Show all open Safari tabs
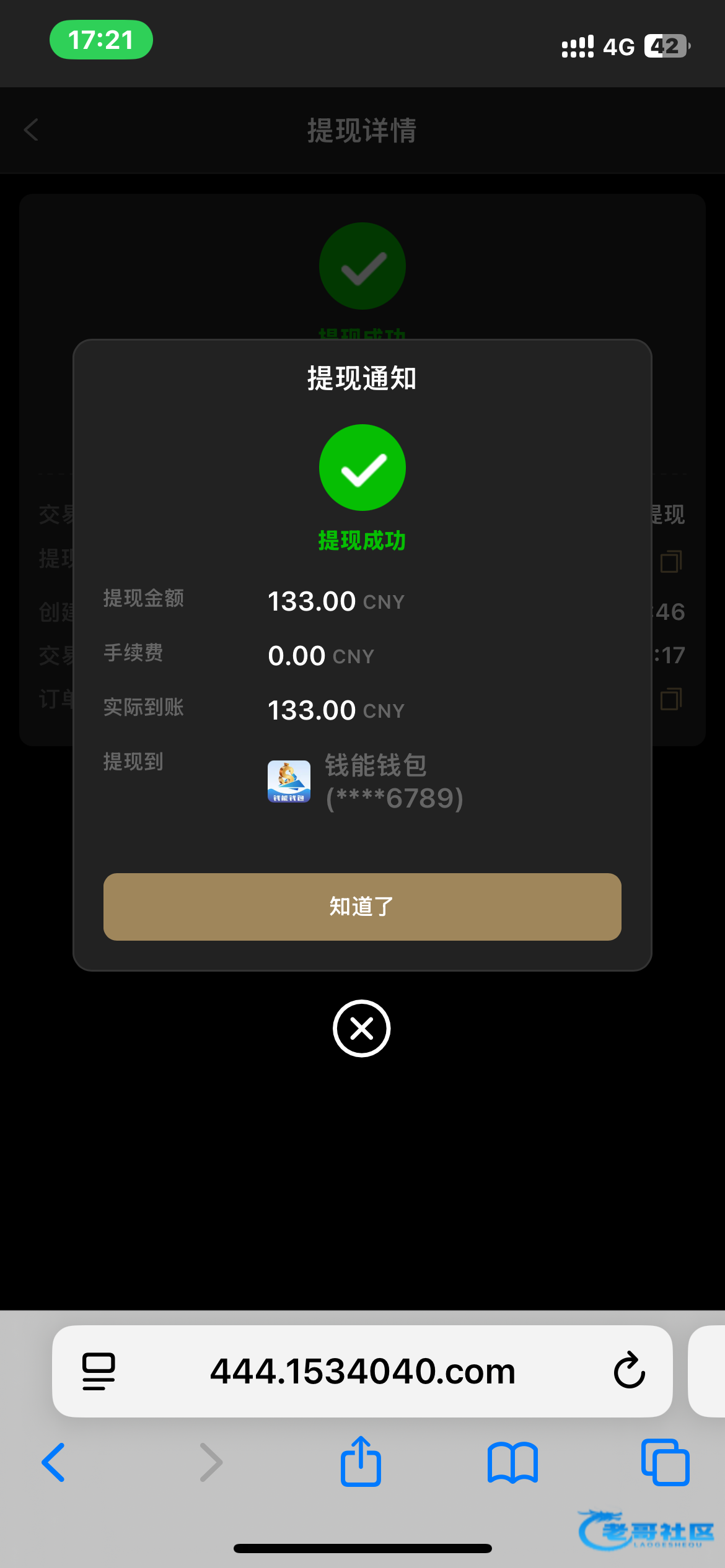 666,1462
